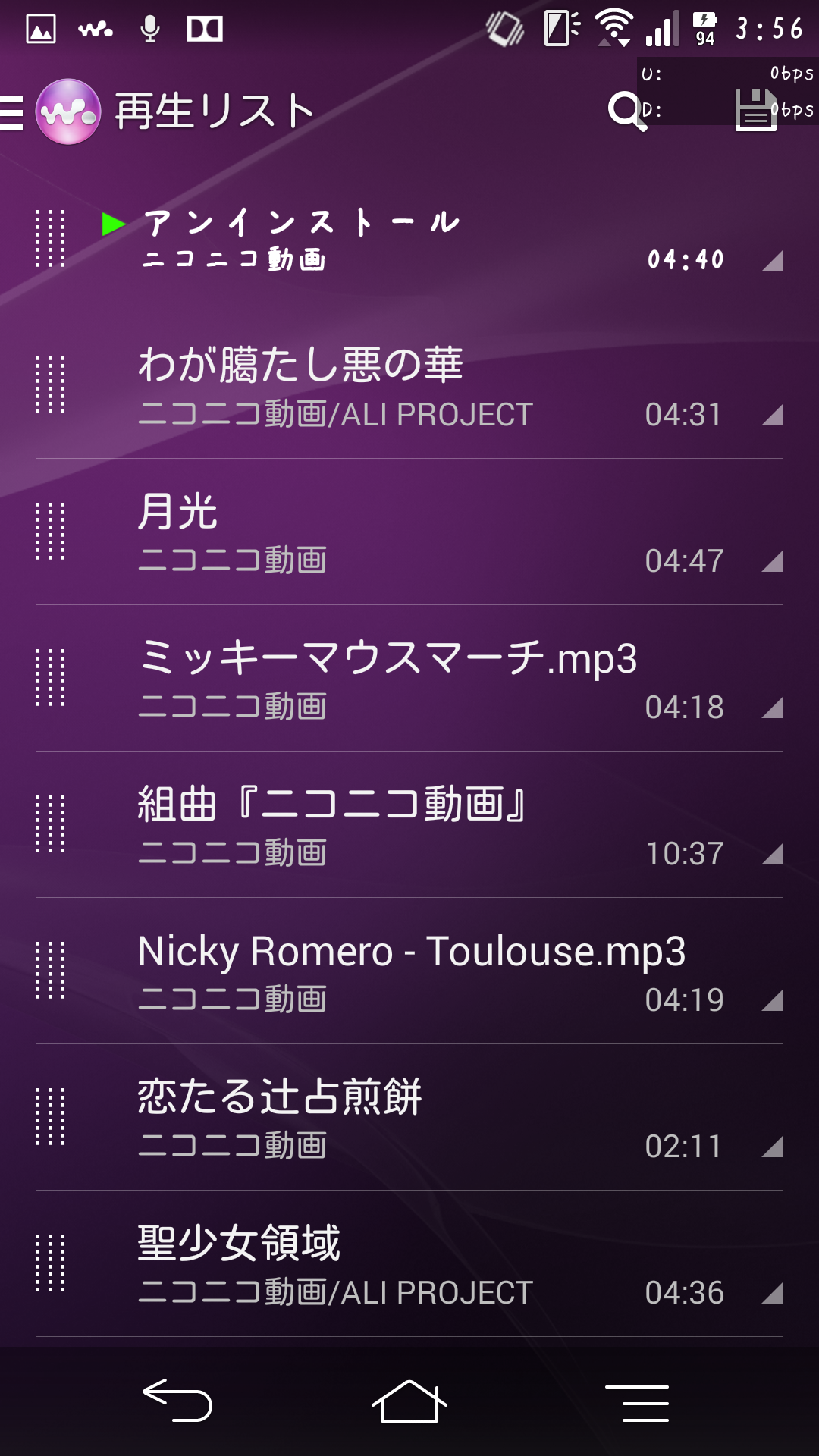Open the search magnifier icon
The image size is (819, 1456).
(627, 112)
